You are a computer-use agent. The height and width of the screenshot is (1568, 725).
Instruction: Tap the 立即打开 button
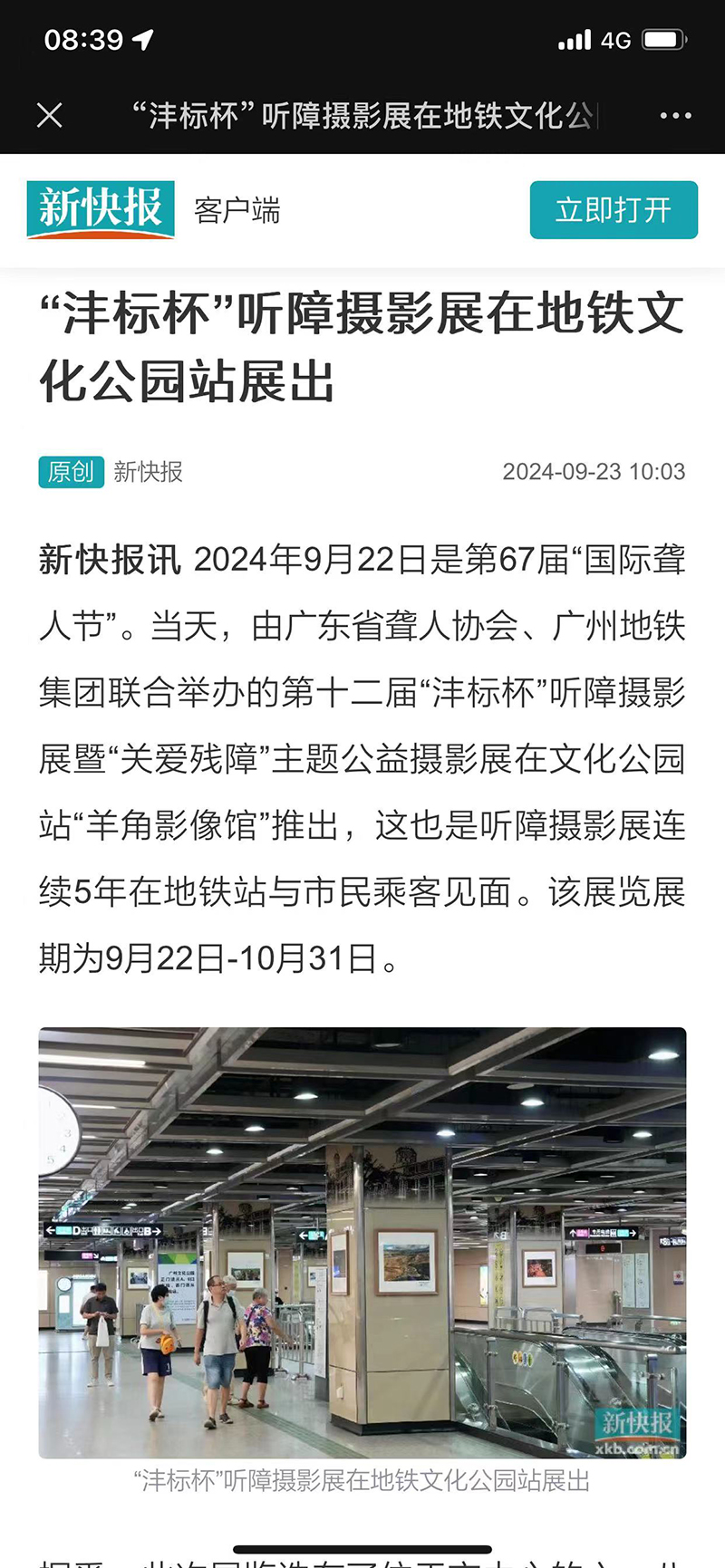coord(614,210)
